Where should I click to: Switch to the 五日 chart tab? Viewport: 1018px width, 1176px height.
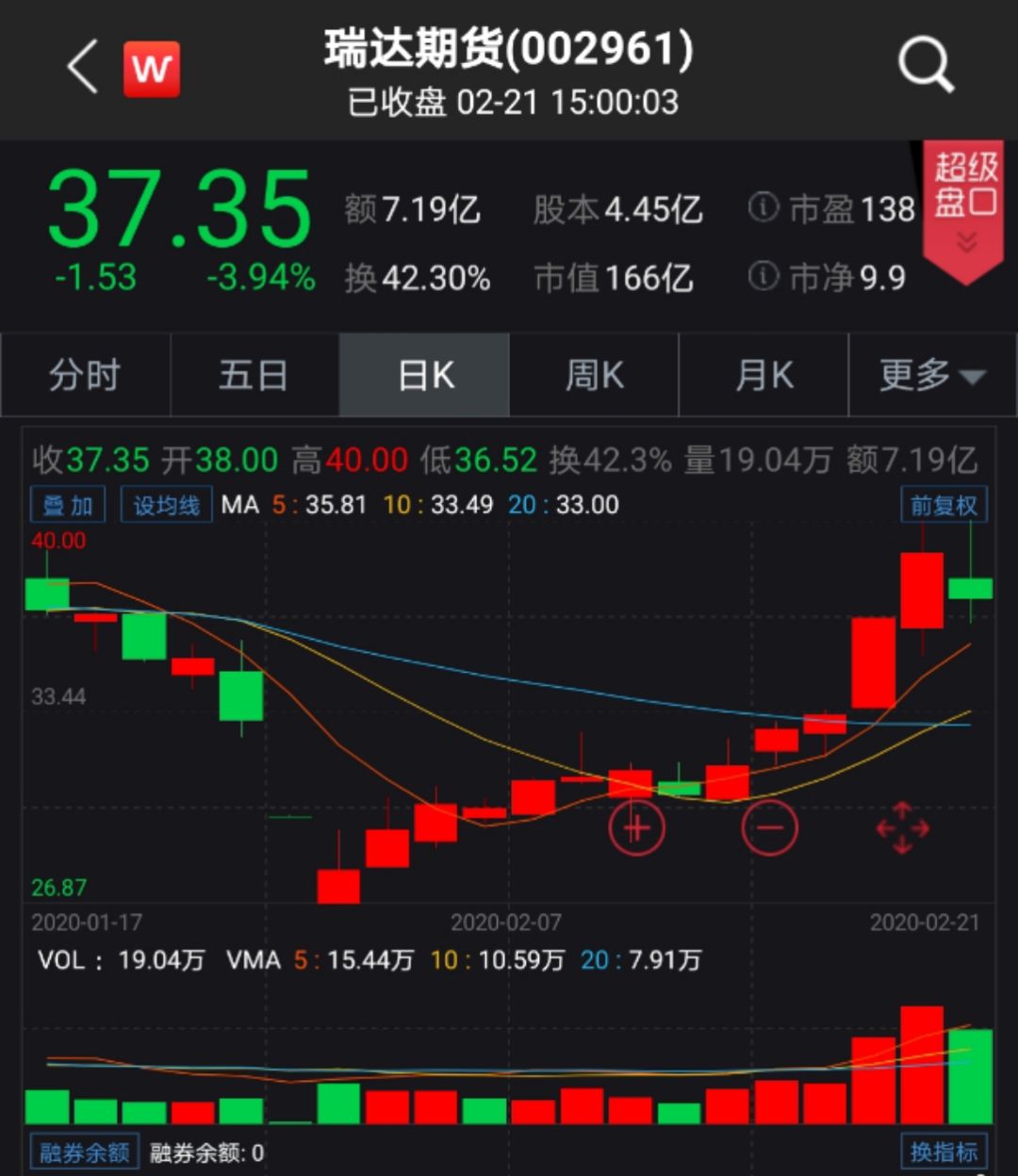(x=254, y=375)
